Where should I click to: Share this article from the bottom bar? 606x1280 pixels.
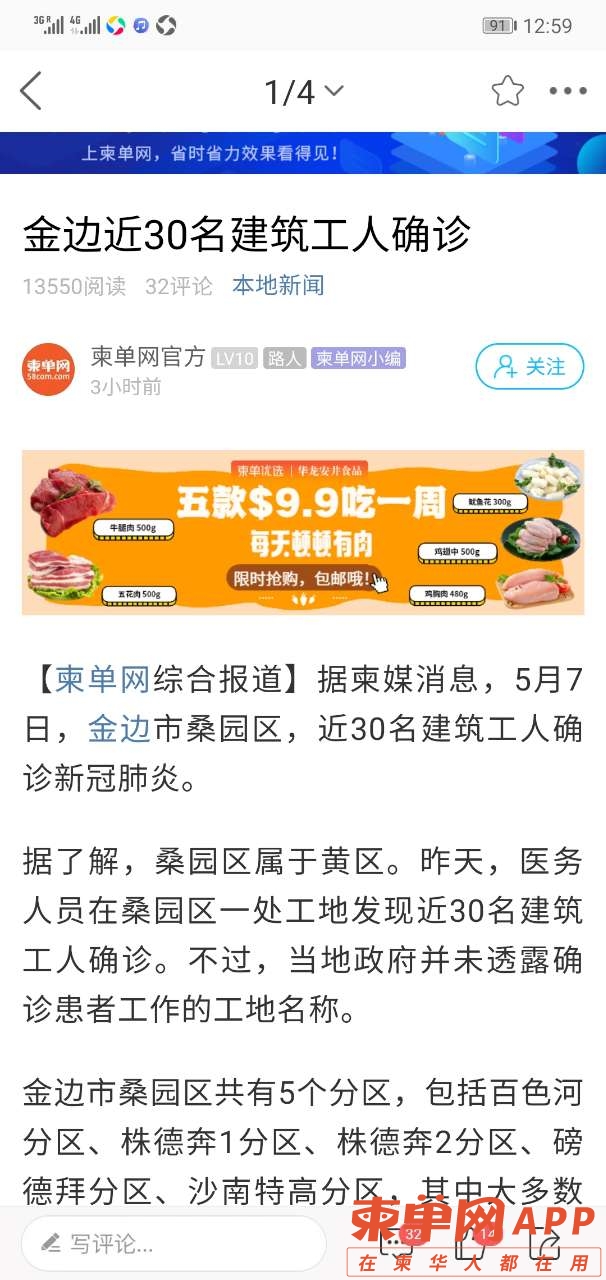pyautogui.click(x=548, y=1243)
